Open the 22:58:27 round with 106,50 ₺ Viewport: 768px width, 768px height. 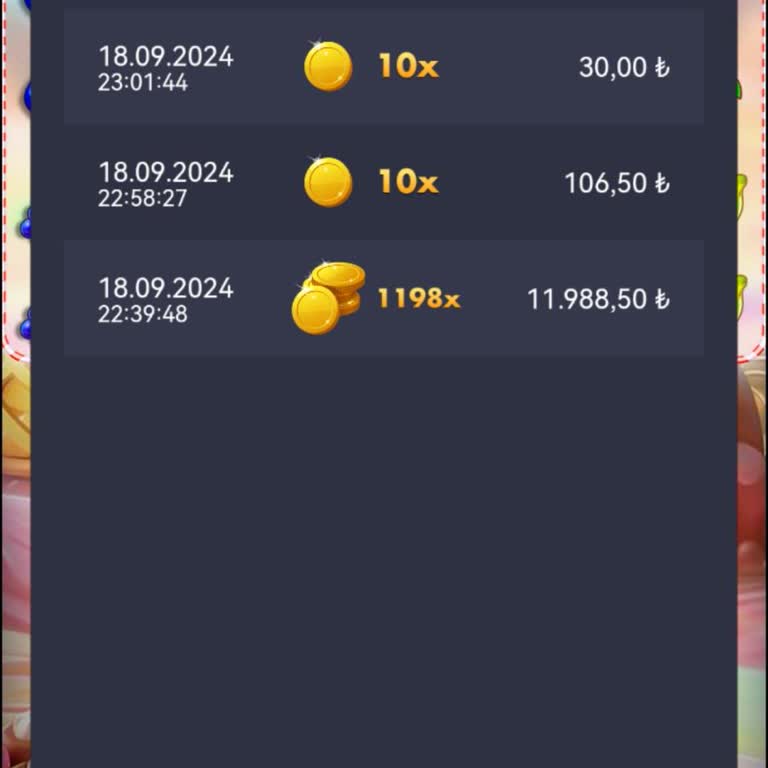click(x=384, y=183)
